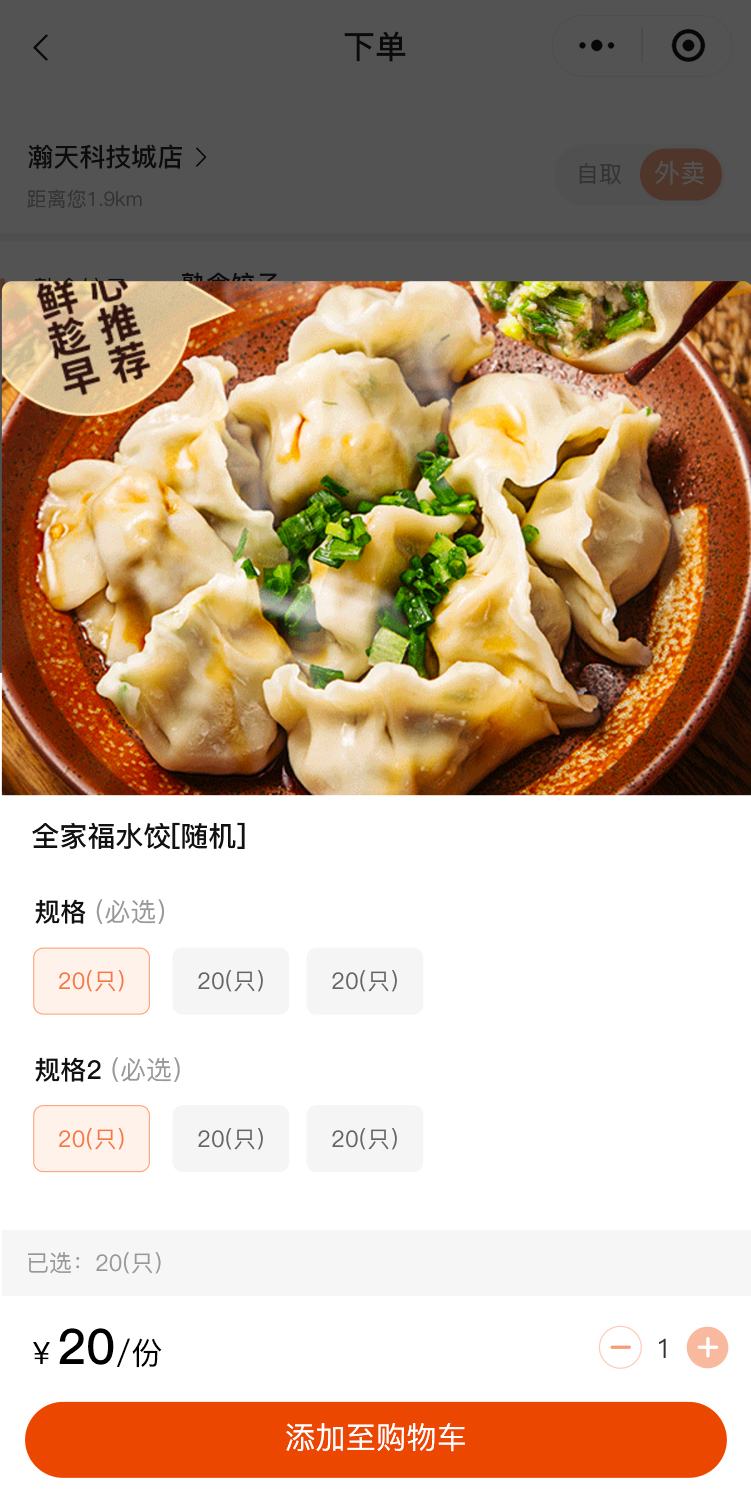Viewport: 751px width, 1503px height.
Task: Select the second 20(只) option under 规格
Action: tap(231, 981)
